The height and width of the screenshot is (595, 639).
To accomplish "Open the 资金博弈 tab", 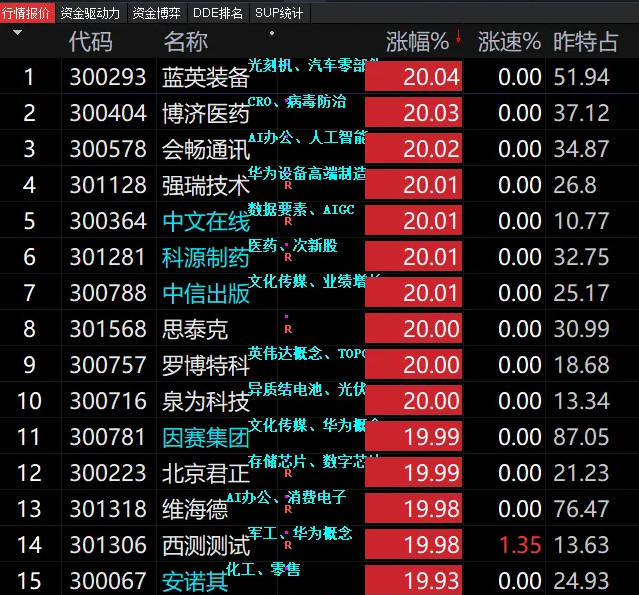I will tap(157, 13).
